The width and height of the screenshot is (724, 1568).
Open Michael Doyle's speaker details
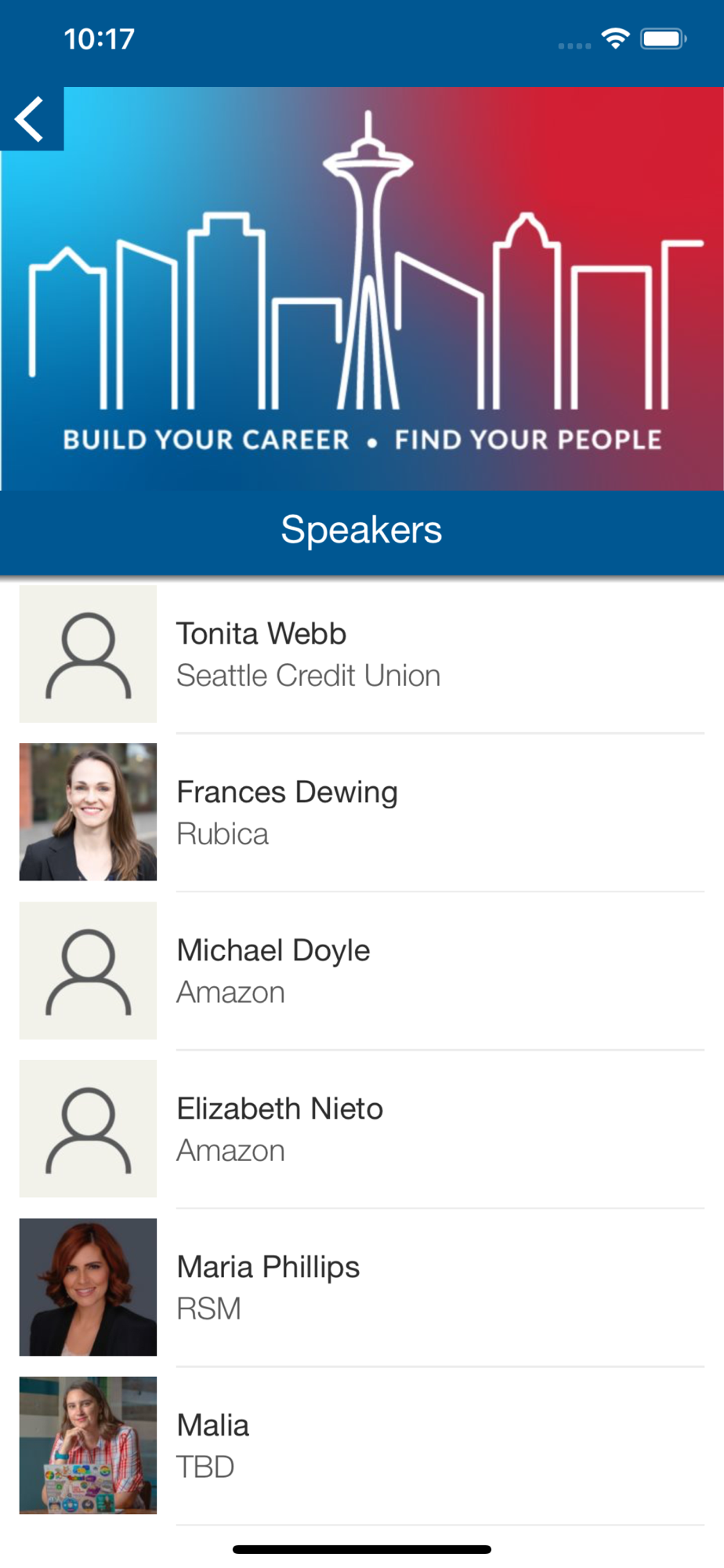362,971
